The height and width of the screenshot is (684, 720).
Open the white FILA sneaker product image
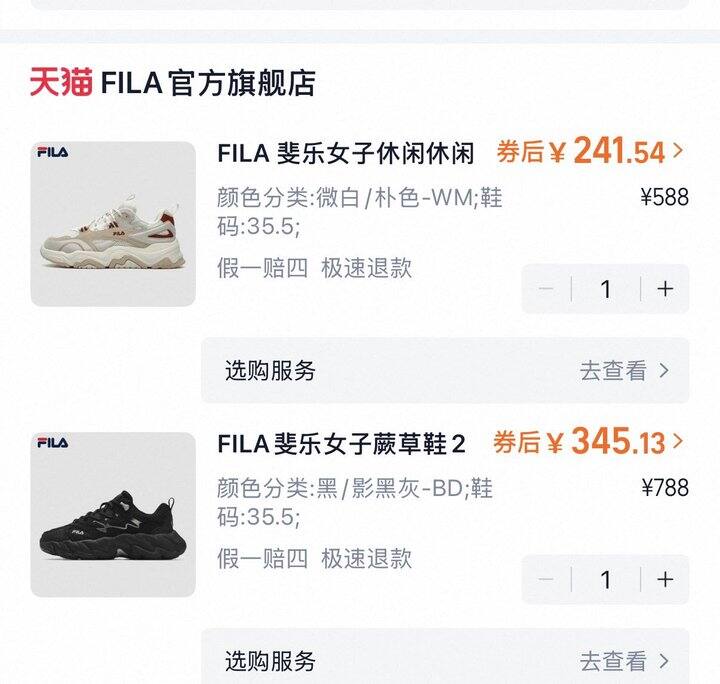[x=113, y=224]
